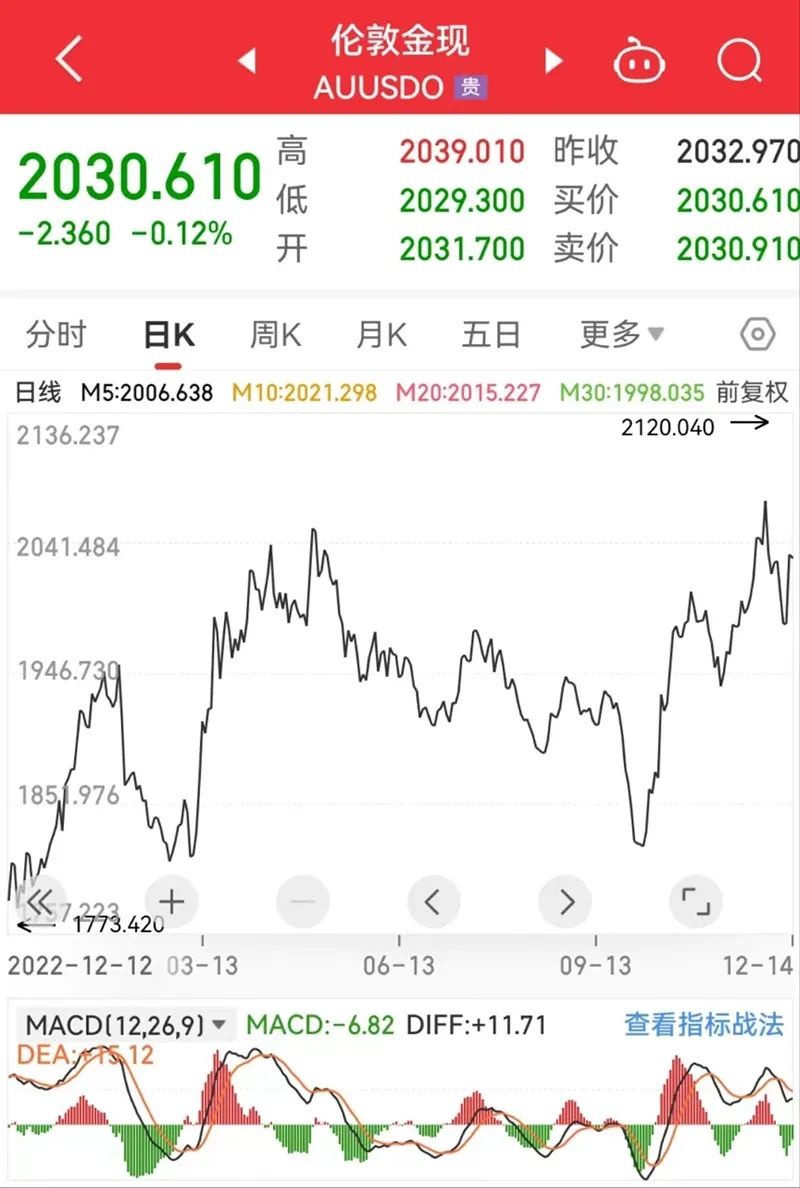Open the robot assistant icon
The image size is (800, 1188).
[639, 62]
